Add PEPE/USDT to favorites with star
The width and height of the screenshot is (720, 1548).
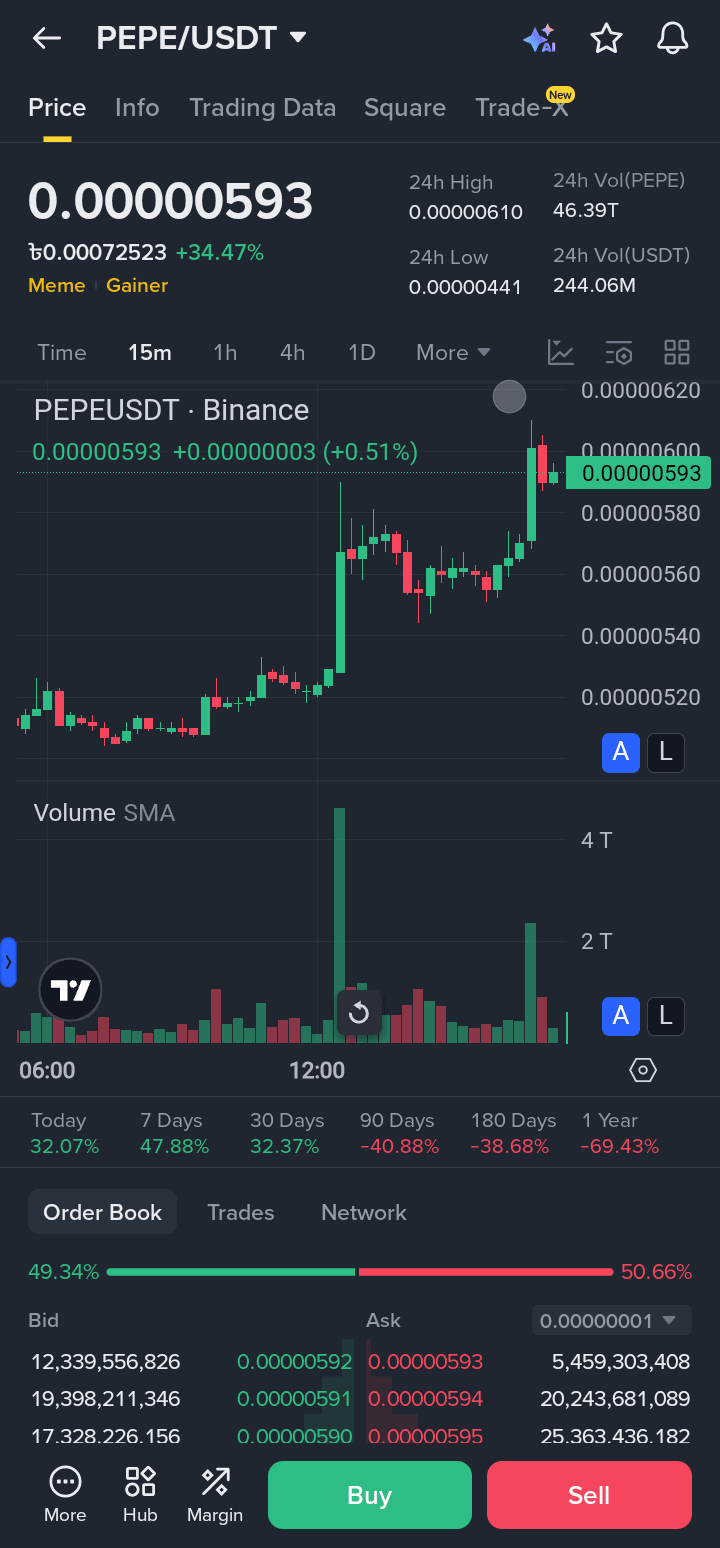click(x=606, y=39)
